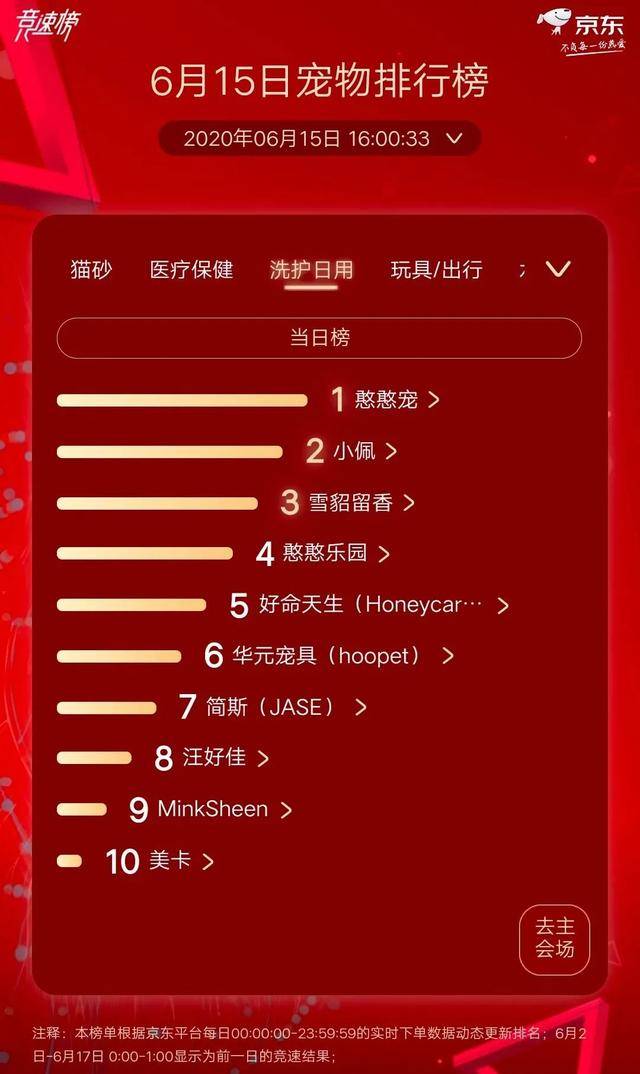This screenshot has height=1074, width=640.
Task: Open rank 3 brand 雪貂留香
Action: (x=351, y=503)
